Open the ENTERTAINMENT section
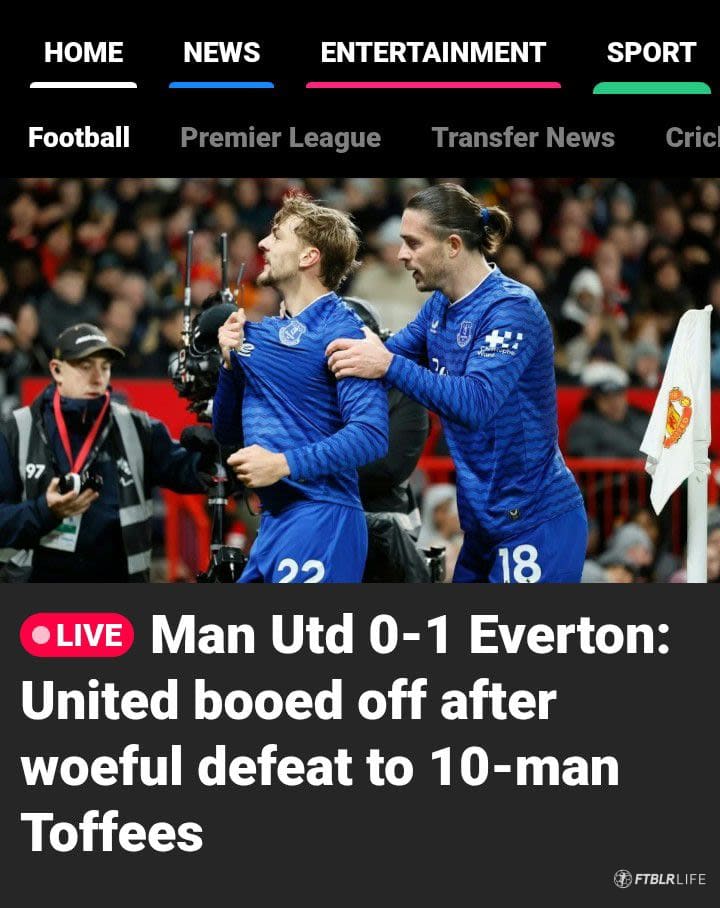Screen dimensions: 720x908 pos(433,53)
